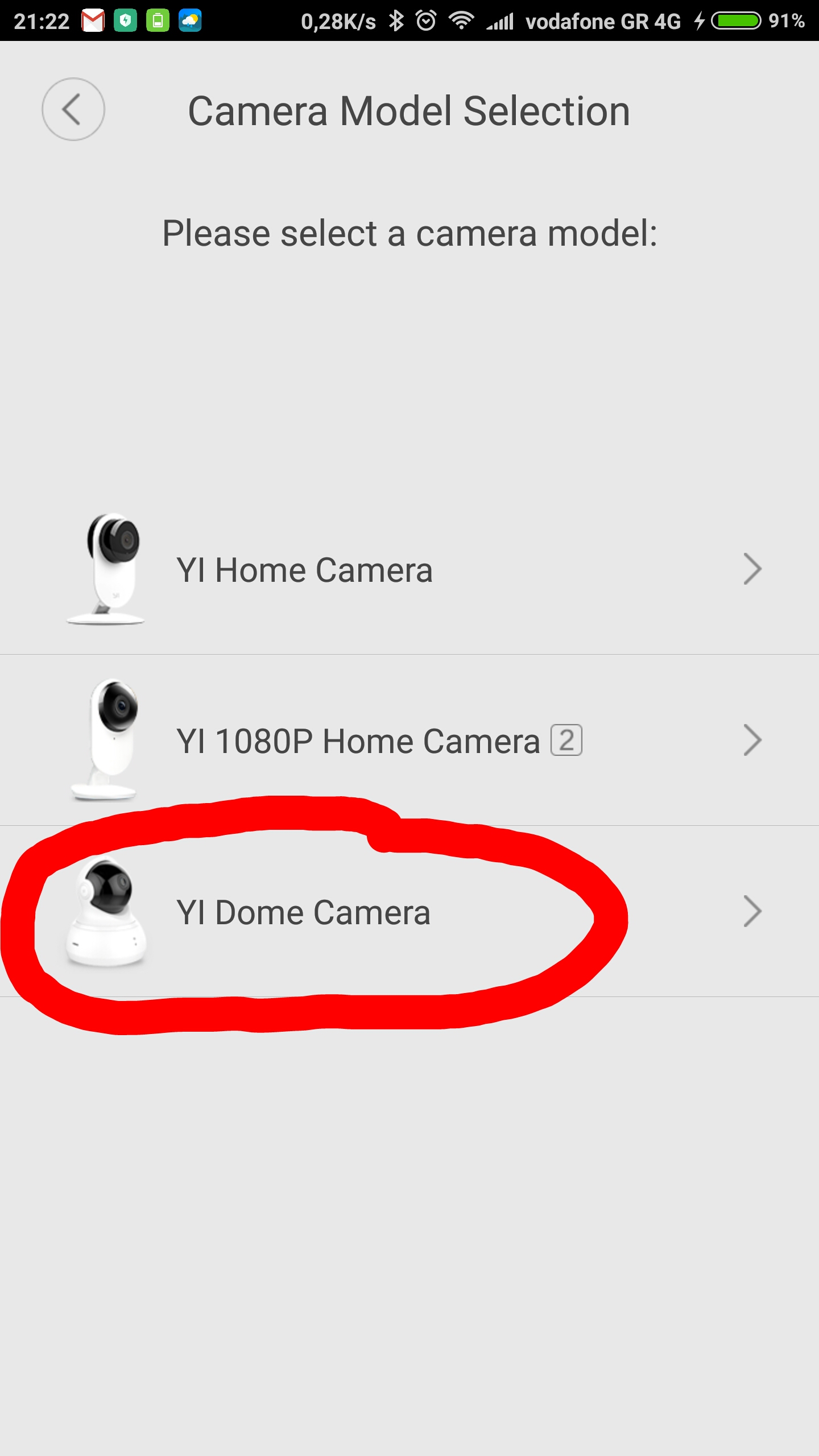Go back using the circled arrow
The width and height of the screenshot is (819, 1456).
pyautogui.click(x=73, y=109)
